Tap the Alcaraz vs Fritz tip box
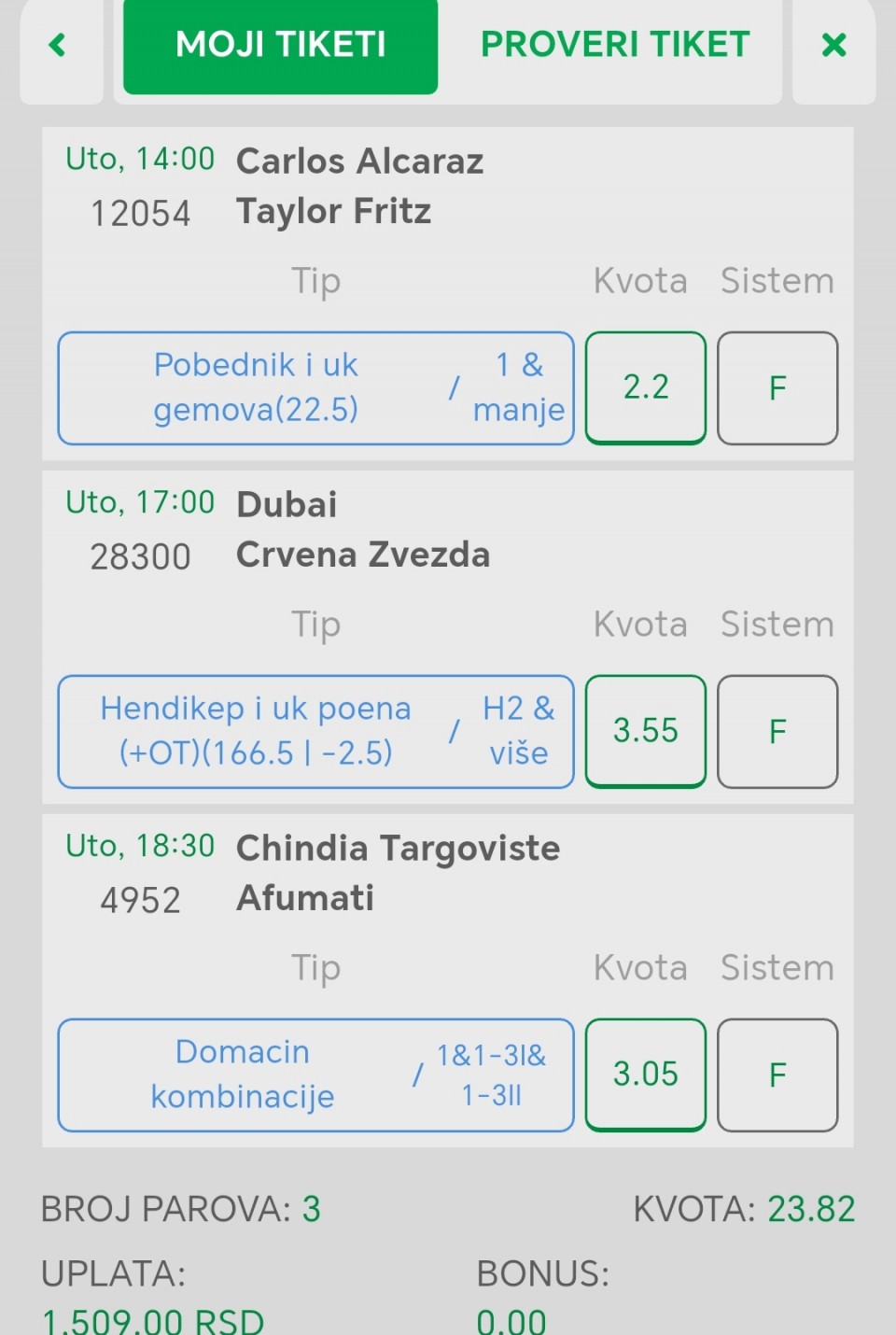This screenshot has height=1335, width=896. (x=315, y=387)
